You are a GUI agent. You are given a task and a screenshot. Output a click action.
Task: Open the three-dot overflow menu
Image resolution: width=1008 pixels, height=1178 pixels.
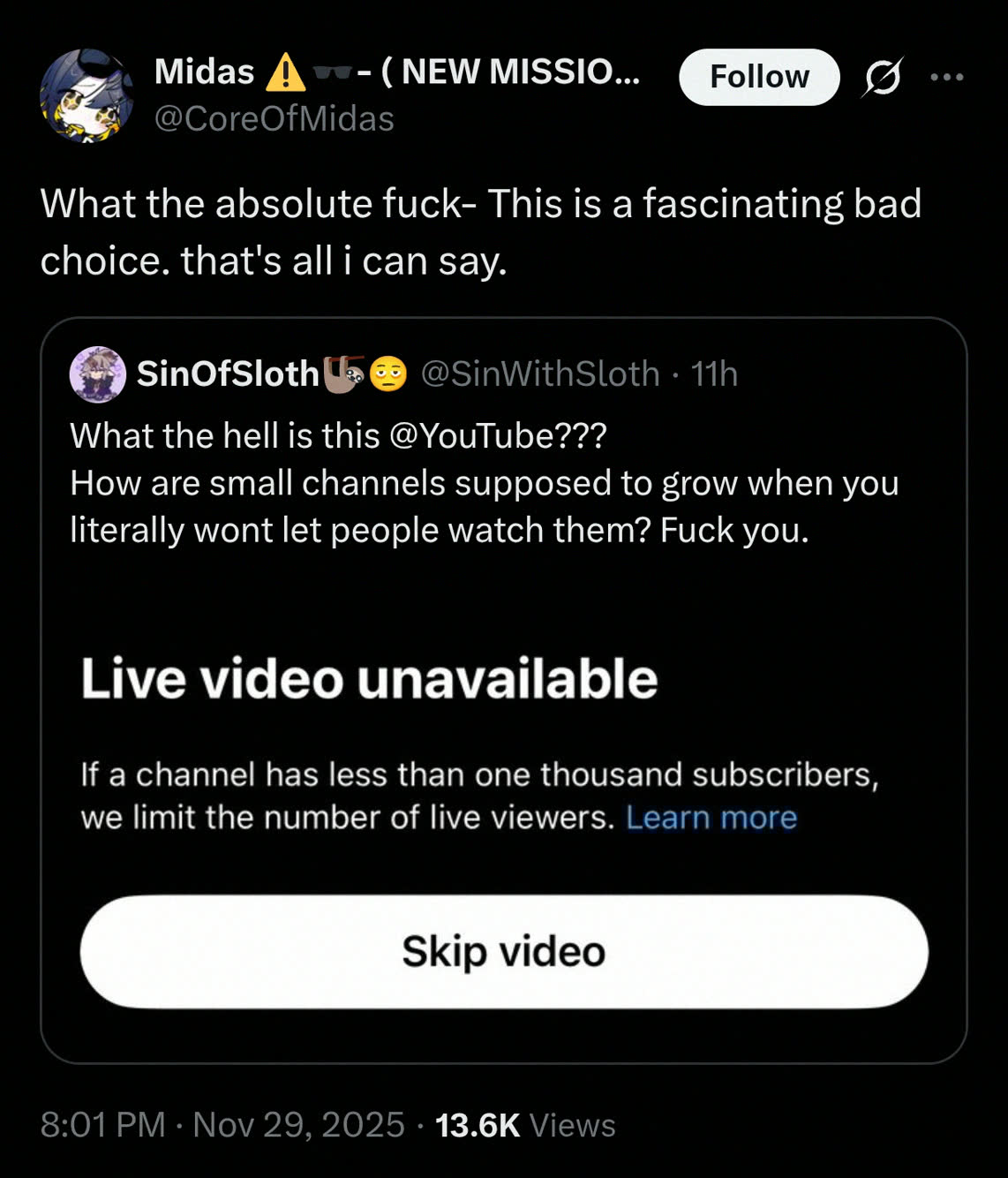click(x=947, y=78)
